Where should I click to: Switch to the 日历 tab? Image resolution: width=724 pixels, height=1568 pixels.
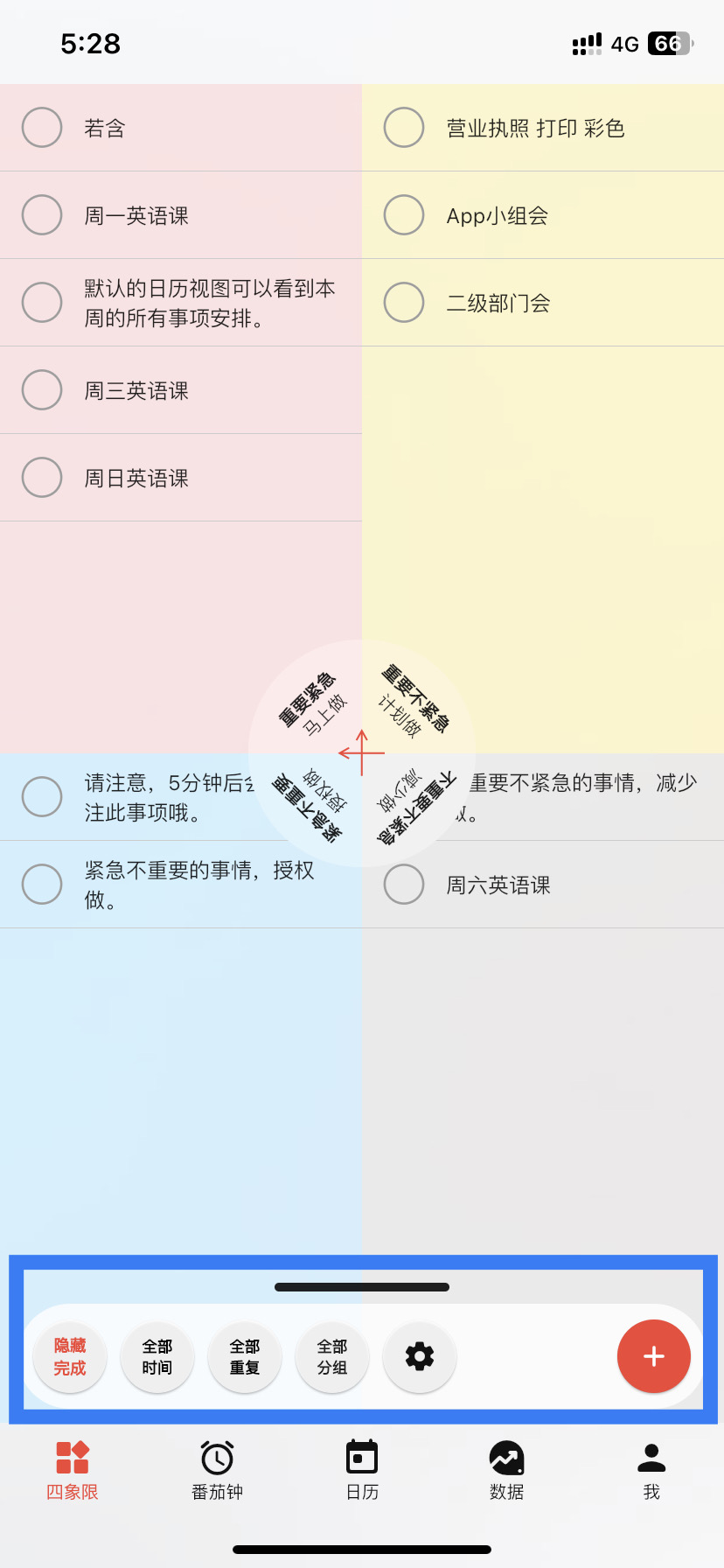click(x=362, y=1470)
